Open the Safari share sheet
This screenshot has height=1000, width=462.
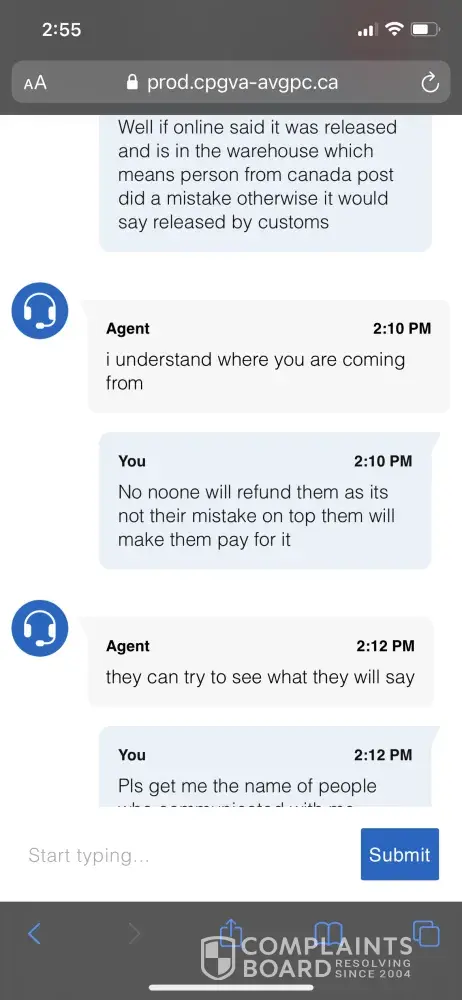pyautogui.click(x=232, y=932)
